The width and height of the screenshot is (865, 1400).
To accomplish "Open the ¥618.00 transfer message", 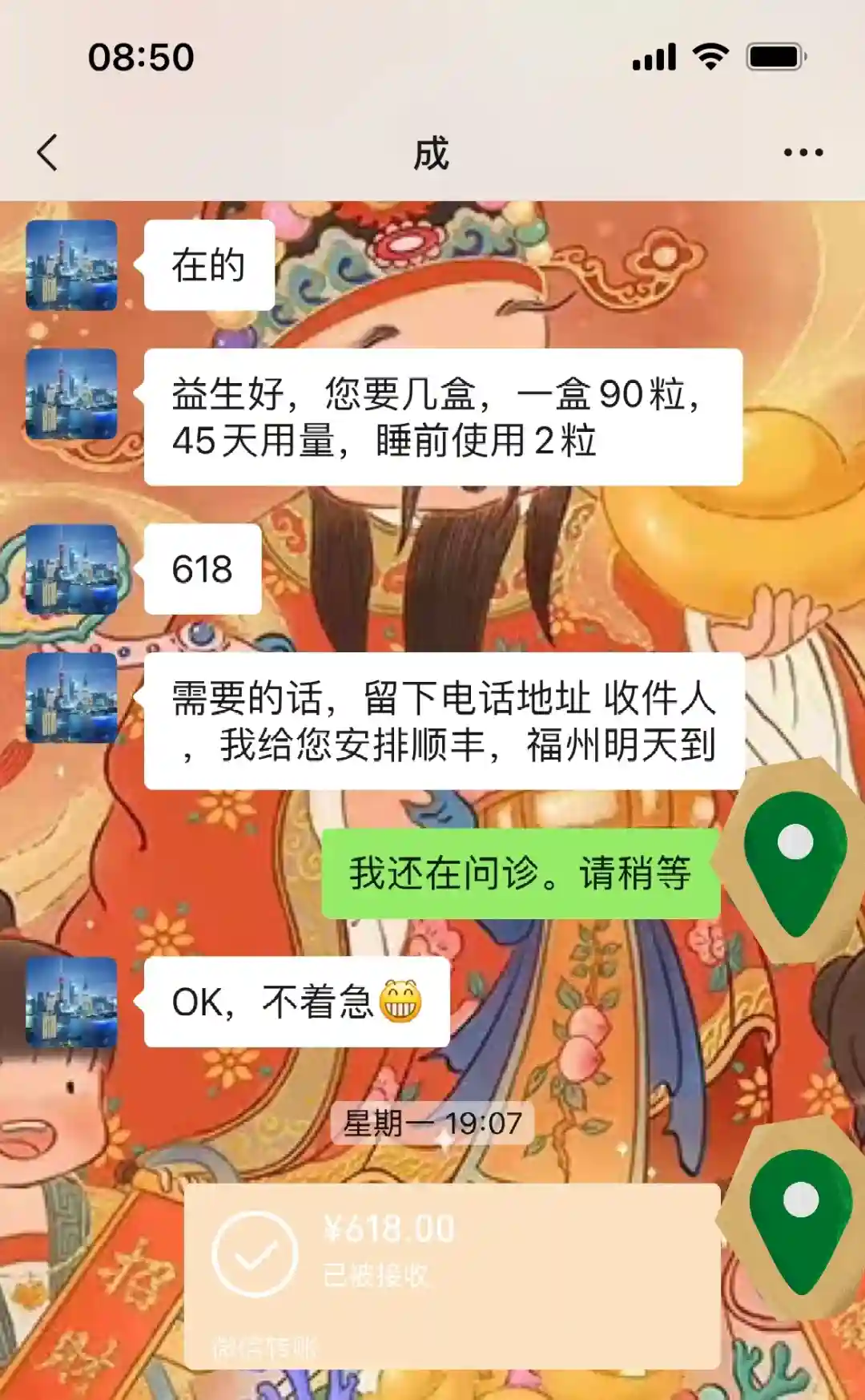I will pos(451,1273).
